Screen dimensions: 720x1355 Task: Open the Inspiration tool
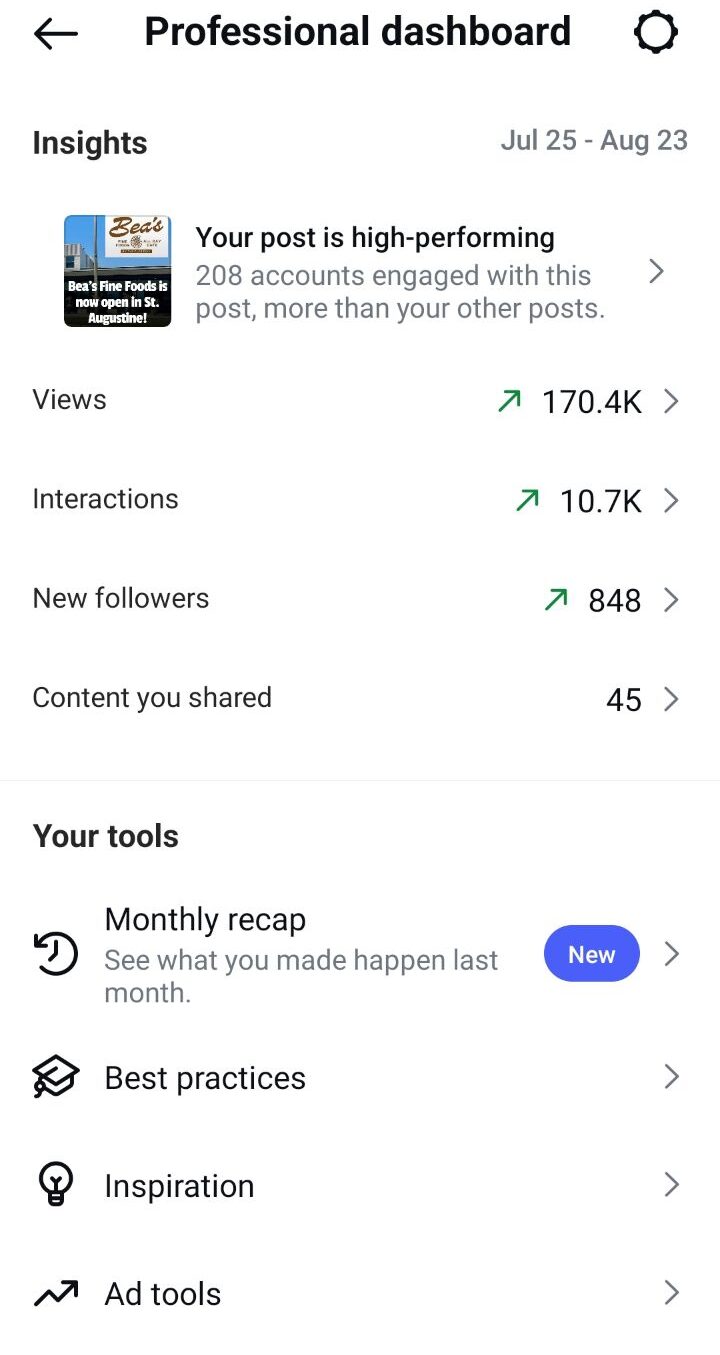point(360,1185)
